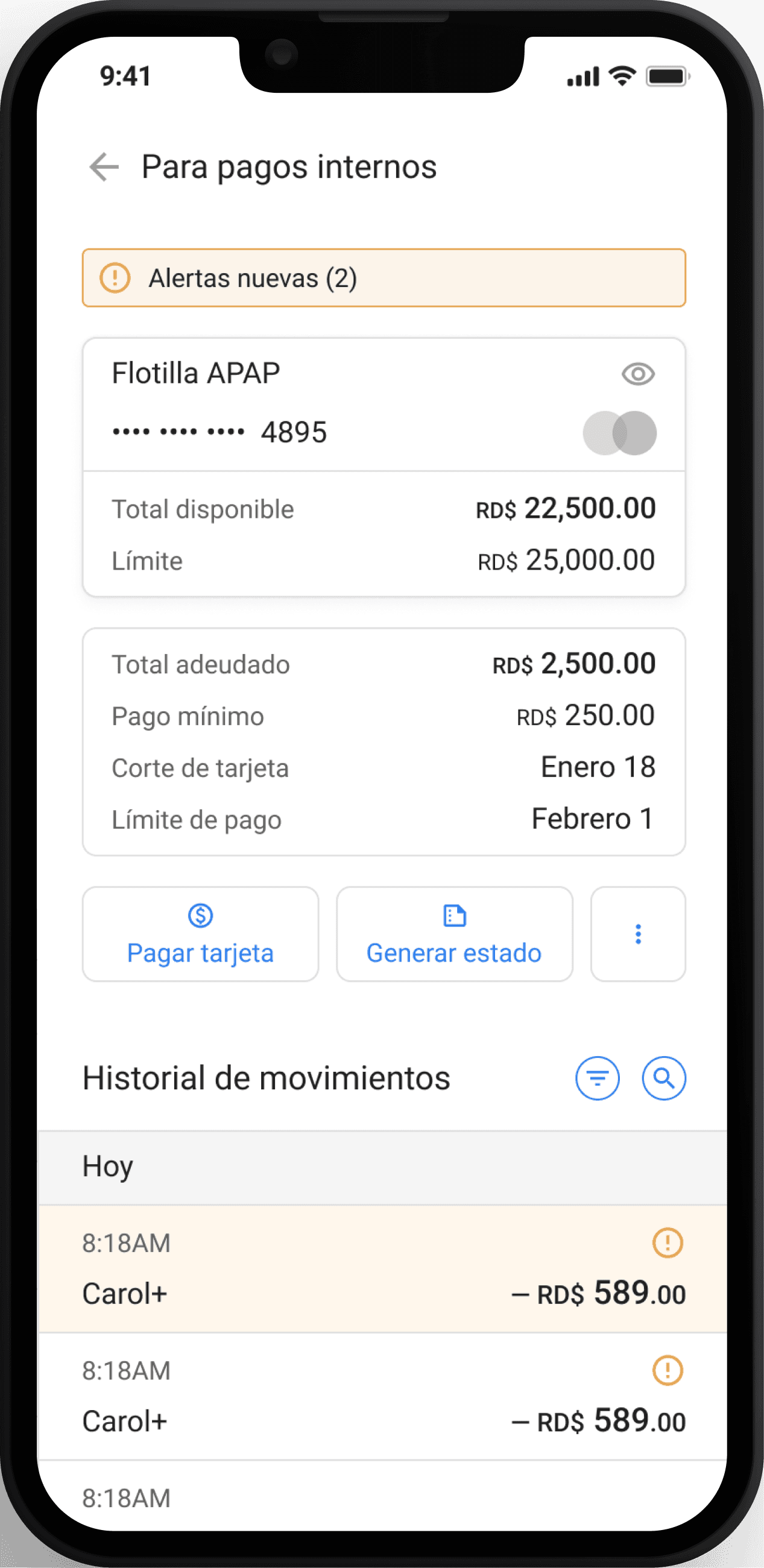The width and height of the screenshot is (764, 1568).
Task: Filter the Historial de movimientos
Action: tap(597, 1078)
